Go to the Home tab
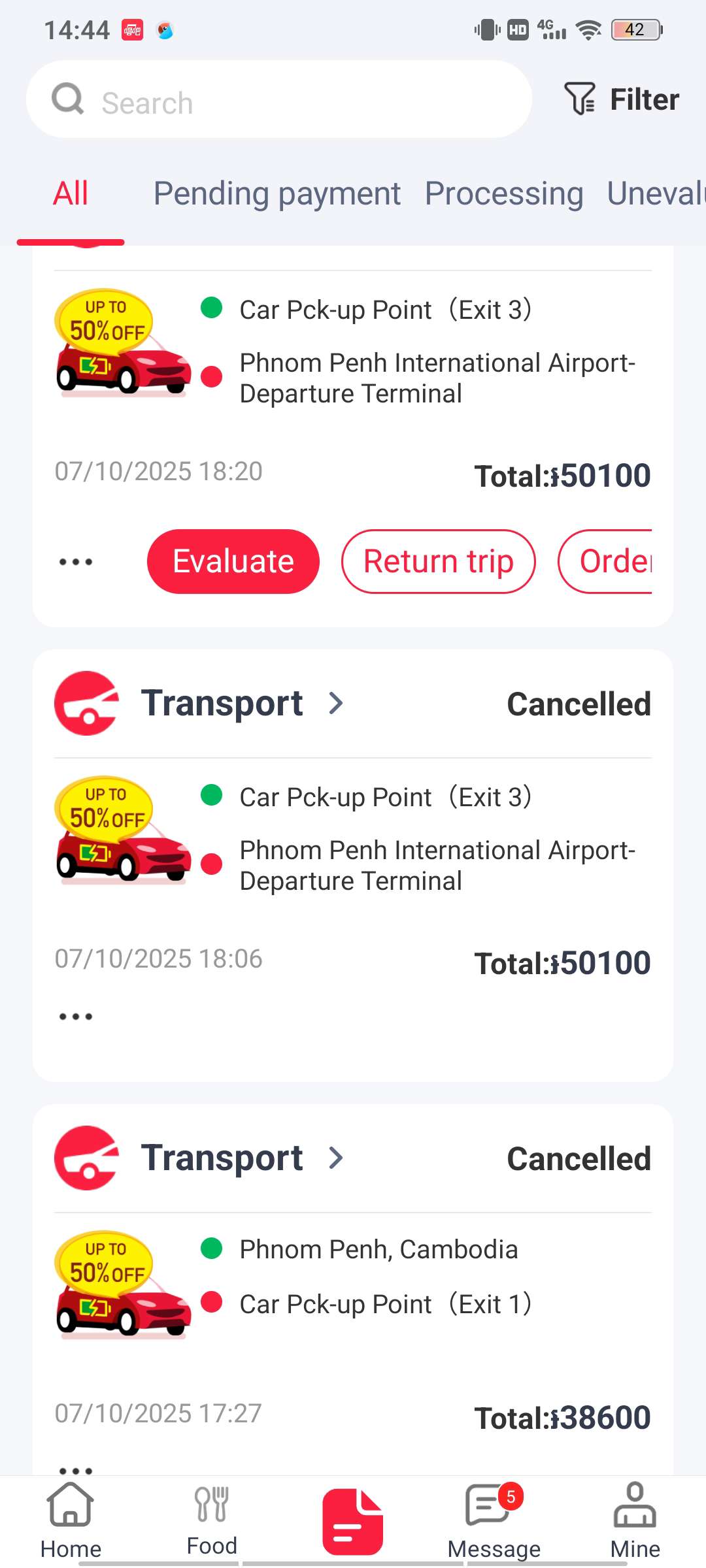 point(71,1521)
